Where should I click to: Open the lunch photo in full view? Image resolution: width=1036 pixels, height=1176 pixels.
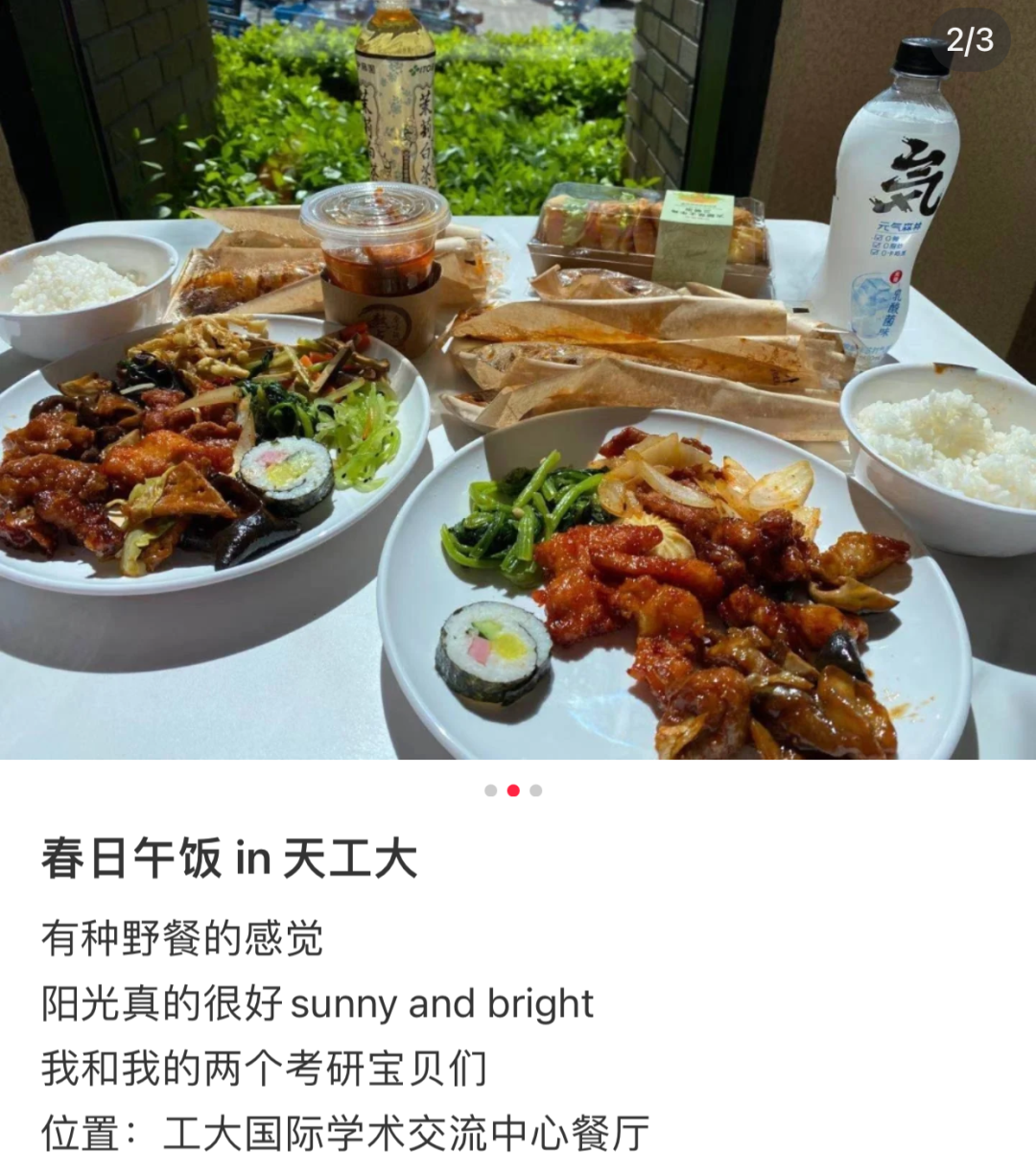518,384
